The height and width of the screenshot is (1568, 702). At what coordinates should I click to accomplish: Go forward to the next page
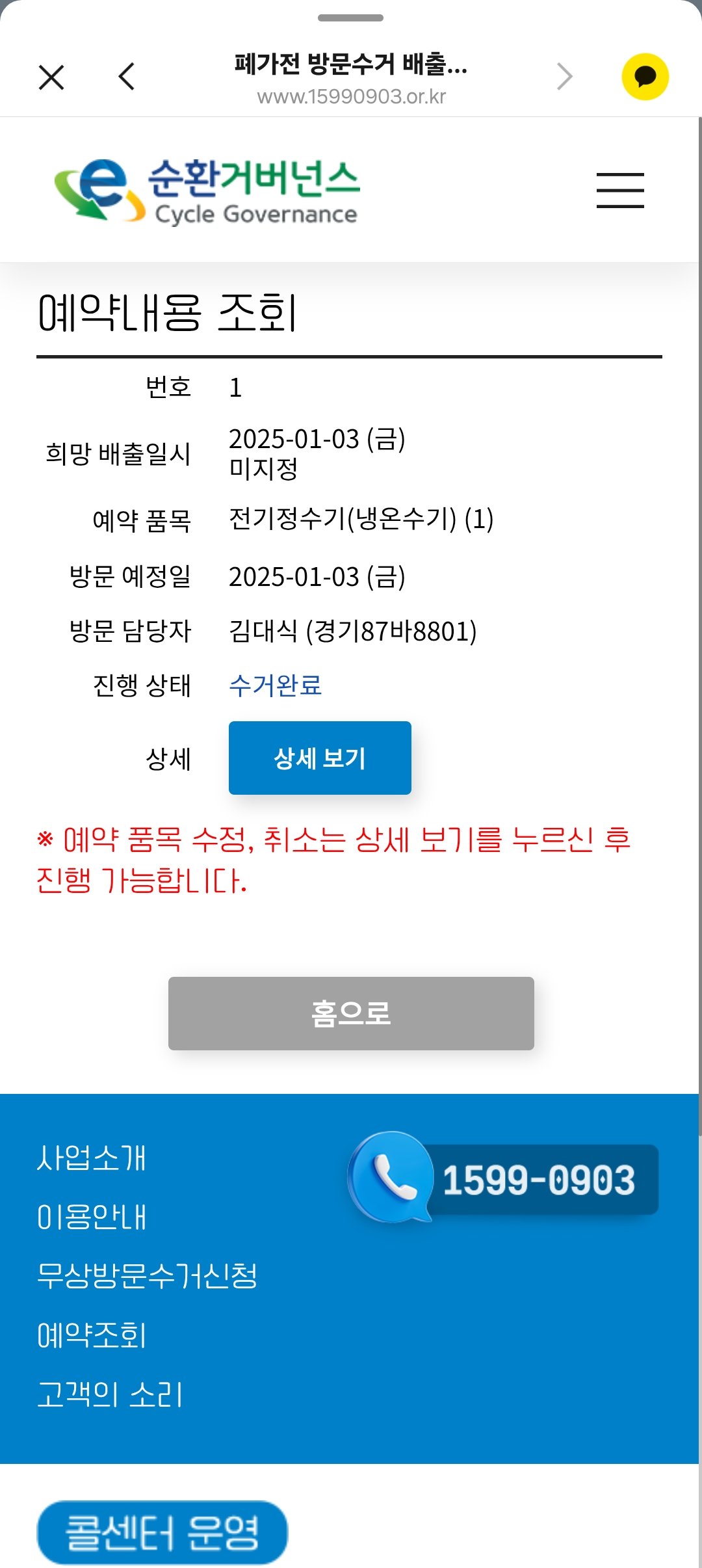click(x=564, y=77)
